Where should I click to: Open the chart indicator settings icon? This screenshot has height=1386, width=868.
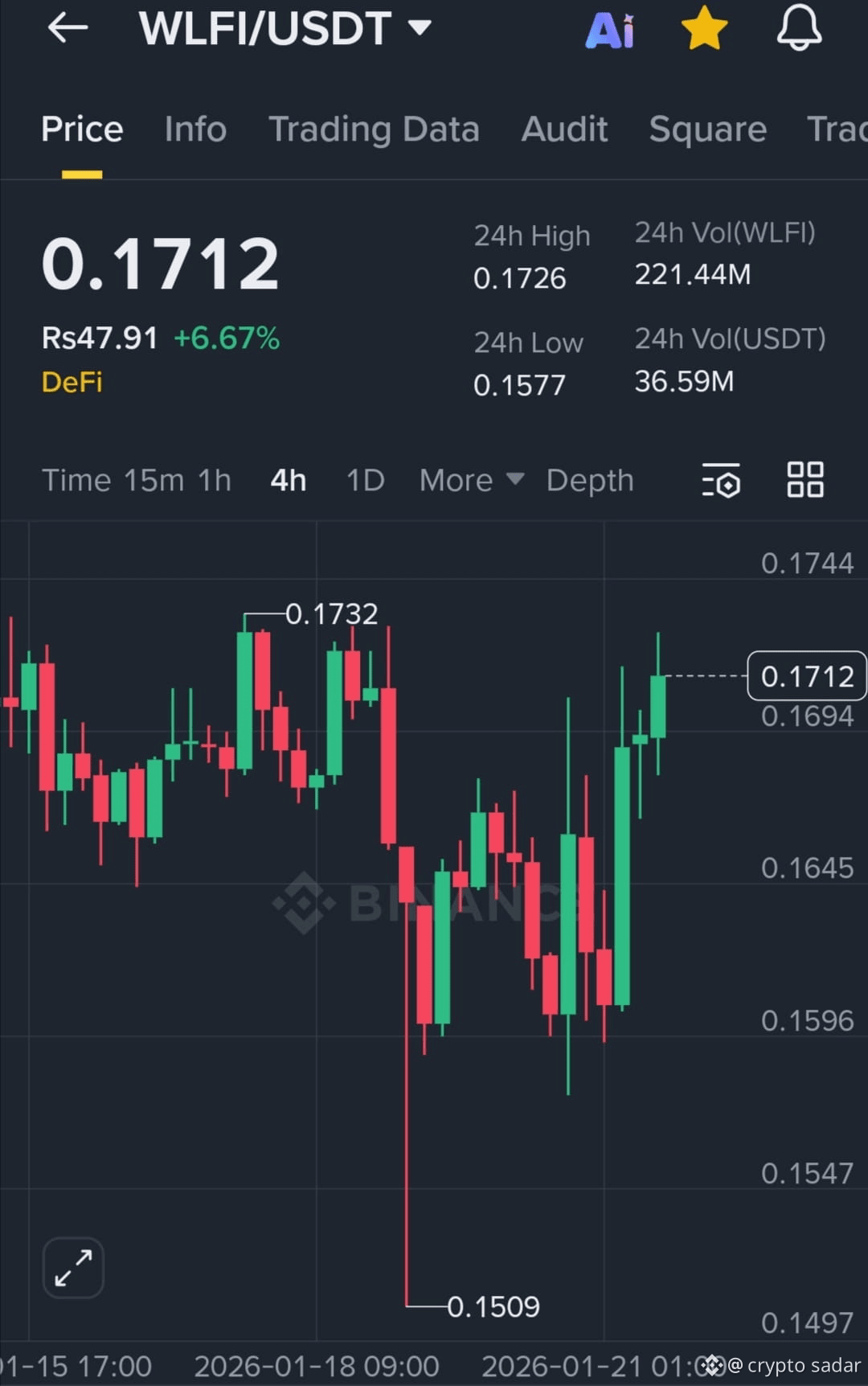pyautogui.click(x=721, y=480)
